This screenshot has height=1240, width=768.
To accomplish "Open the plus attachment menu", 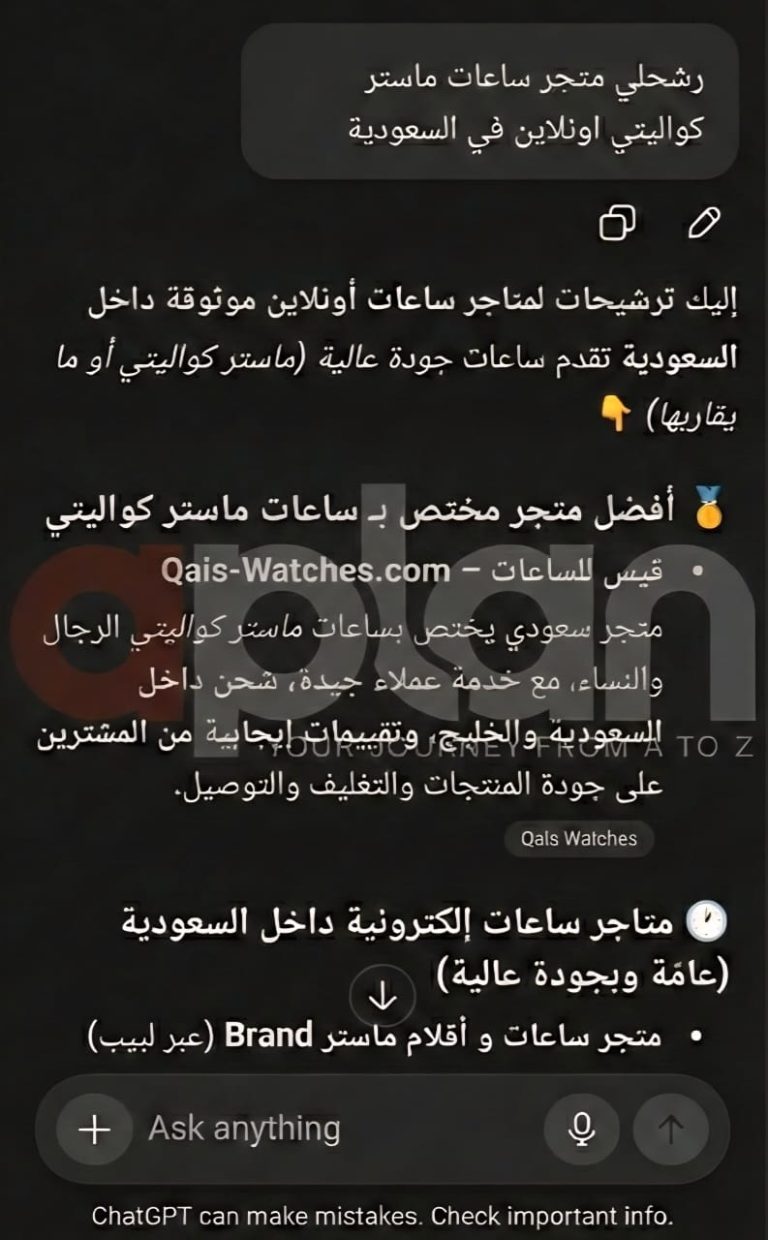I will 94,1129.
